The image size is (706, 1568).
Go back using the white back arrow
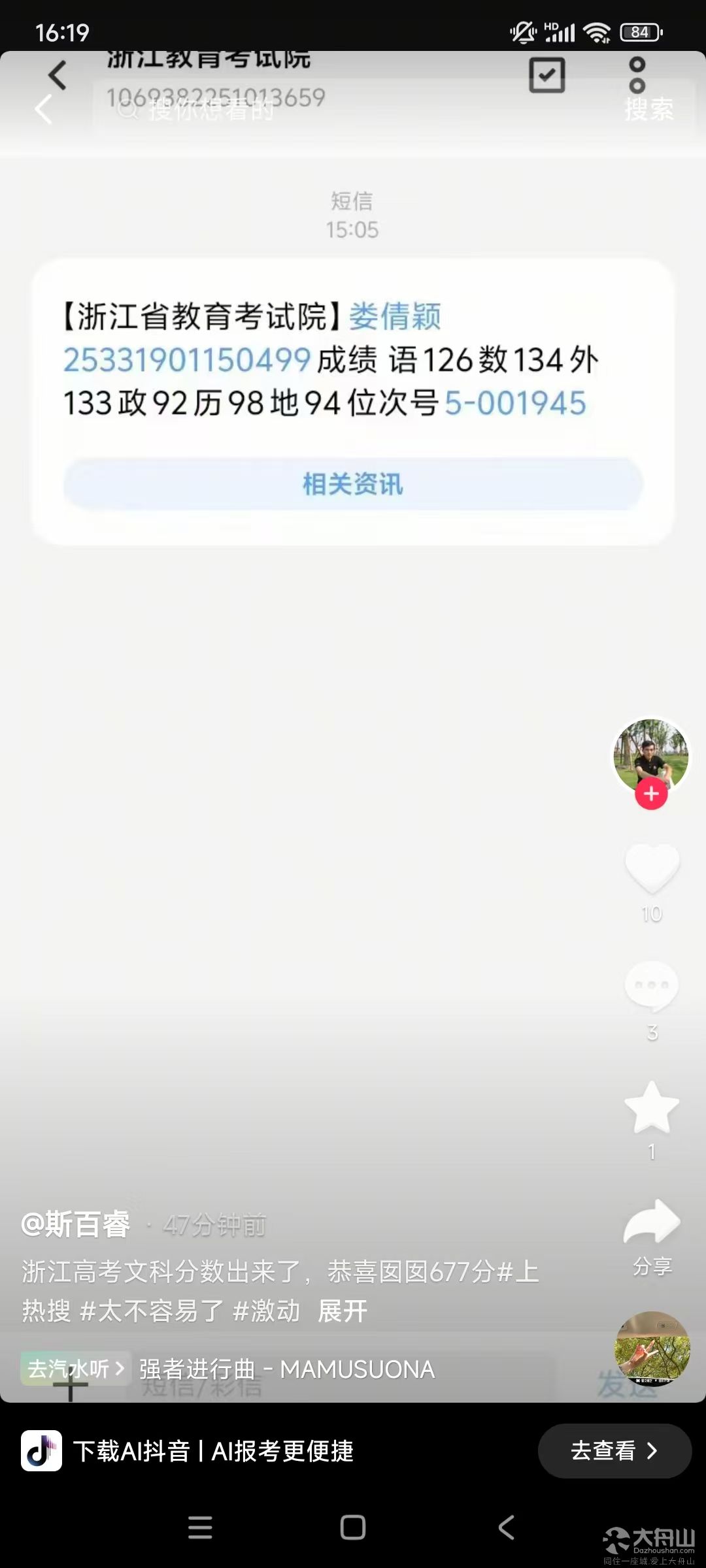pos(43,109)
